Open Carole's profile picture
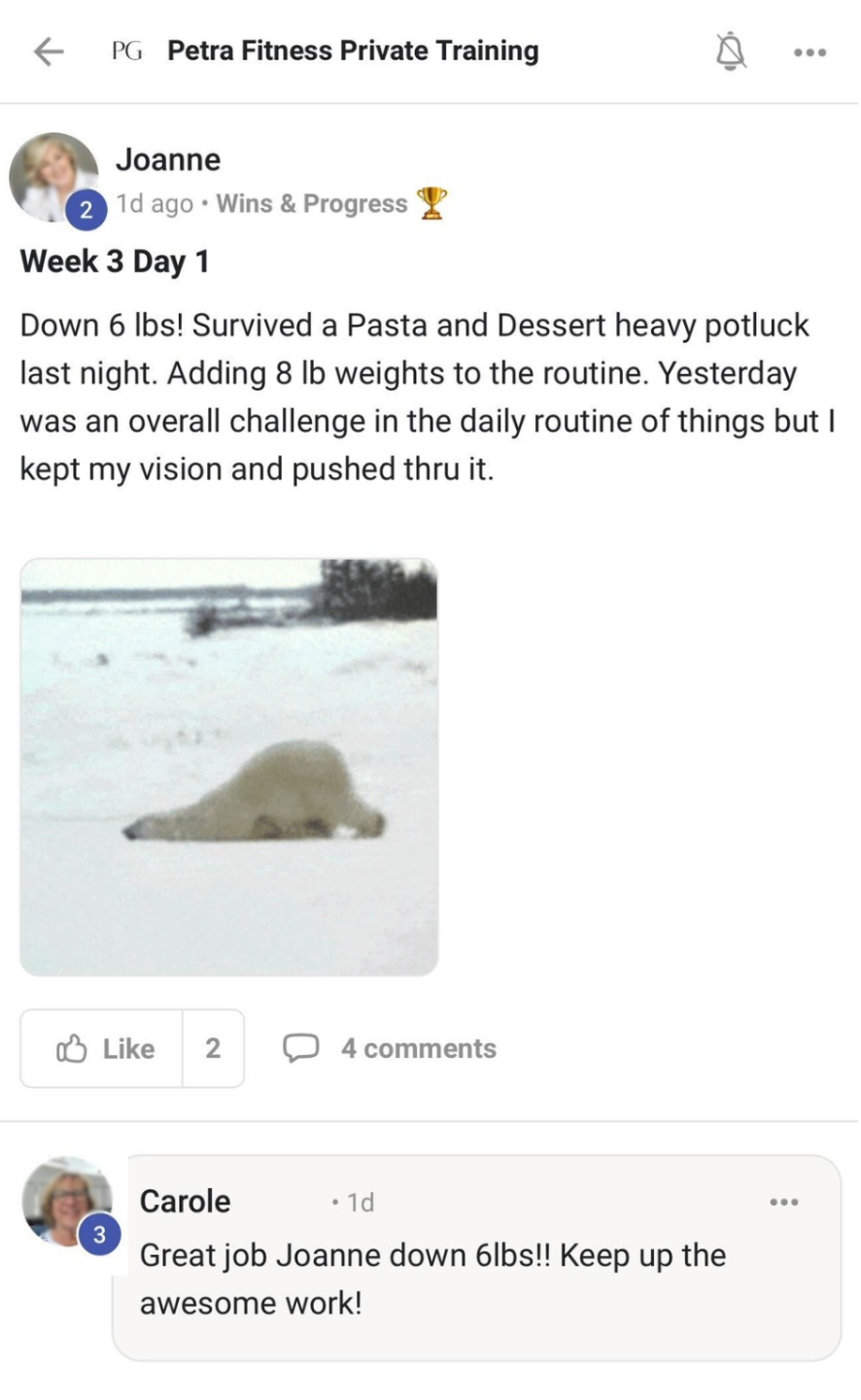The height and width of the screenshot is (1400, 861). [67, 1202]
